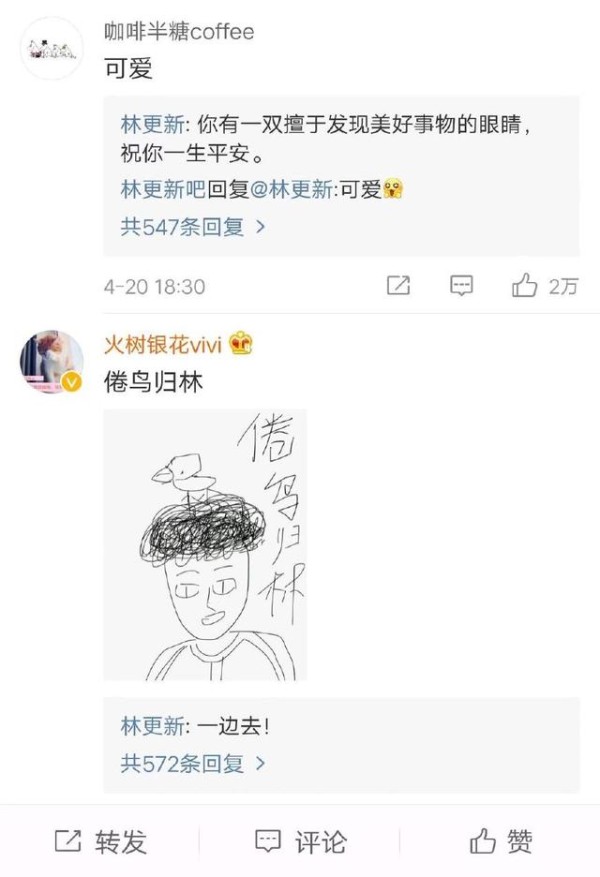
Task: Open 咖啡半糖coffee's profile avatar
Action: (x=52, y=47)
